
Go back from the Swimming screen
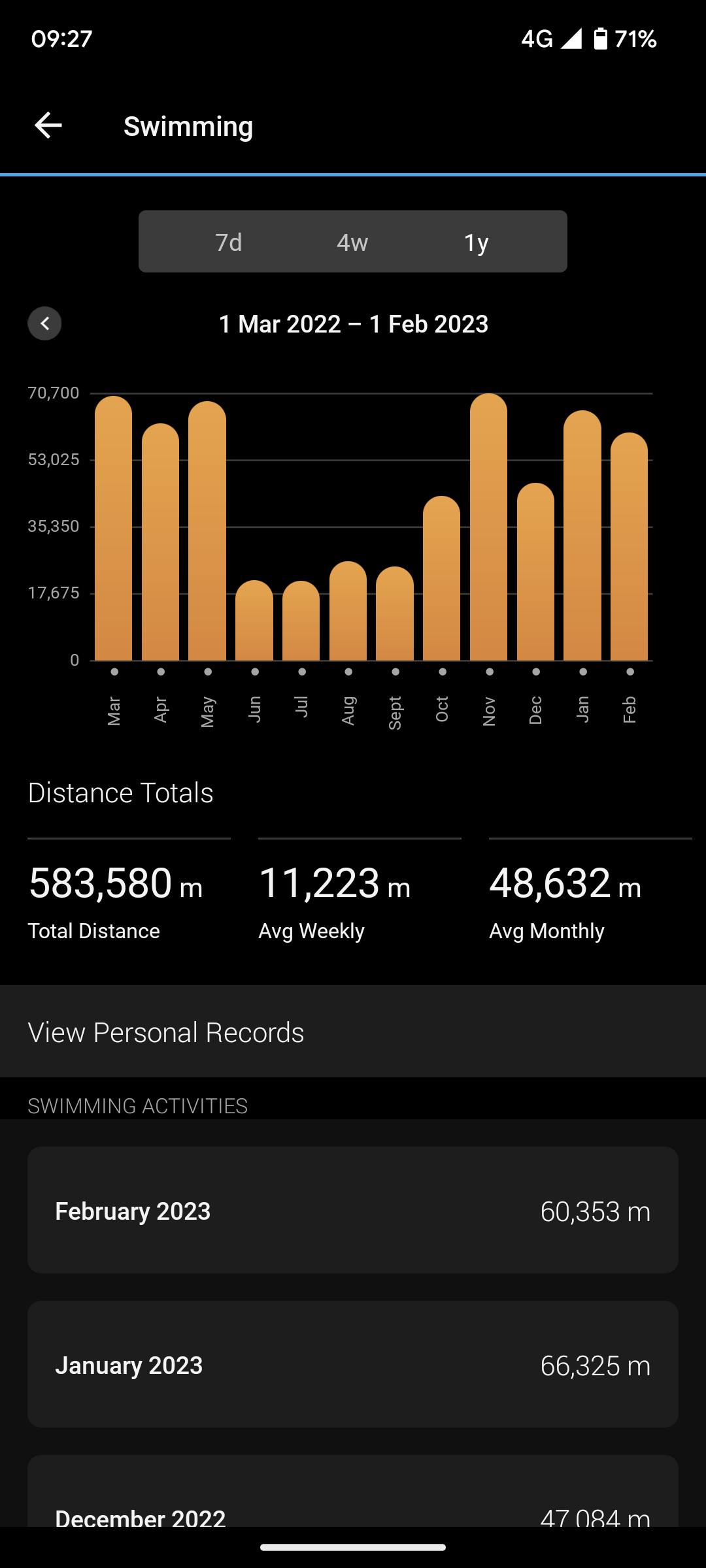point(48,125)
